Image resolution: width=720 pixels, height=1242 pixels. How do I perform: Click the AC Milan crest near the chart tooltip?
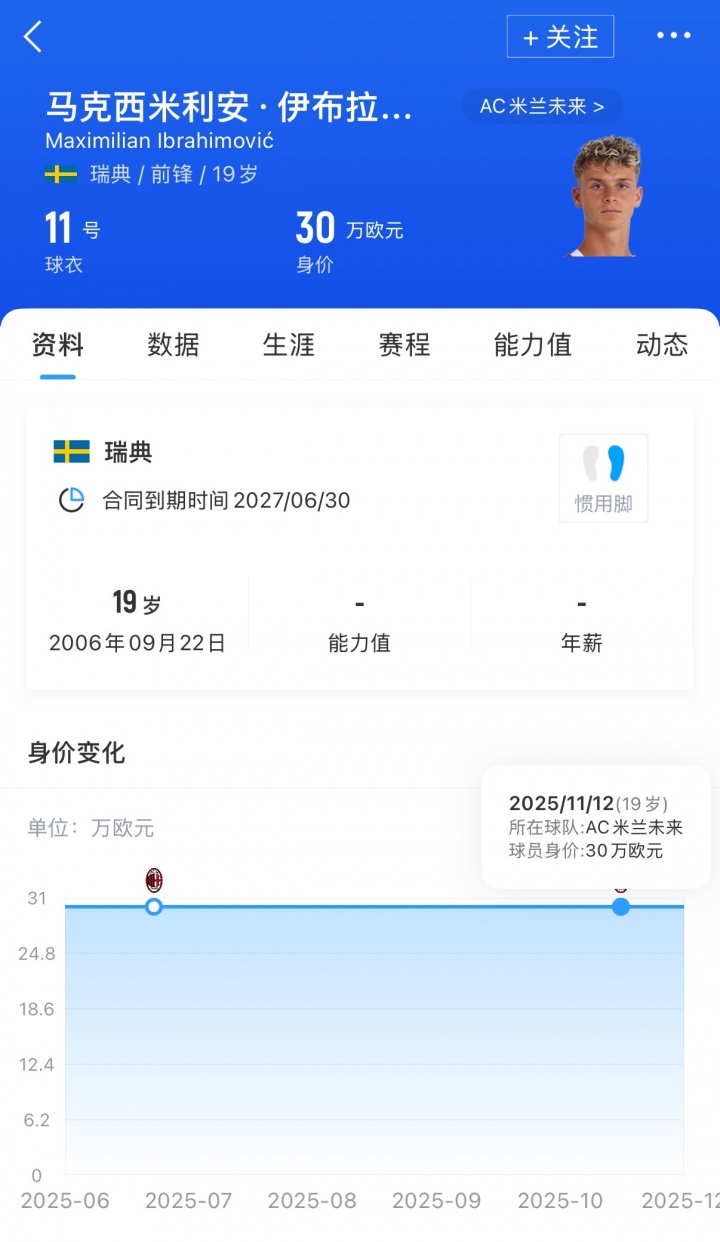coord(620,886)
